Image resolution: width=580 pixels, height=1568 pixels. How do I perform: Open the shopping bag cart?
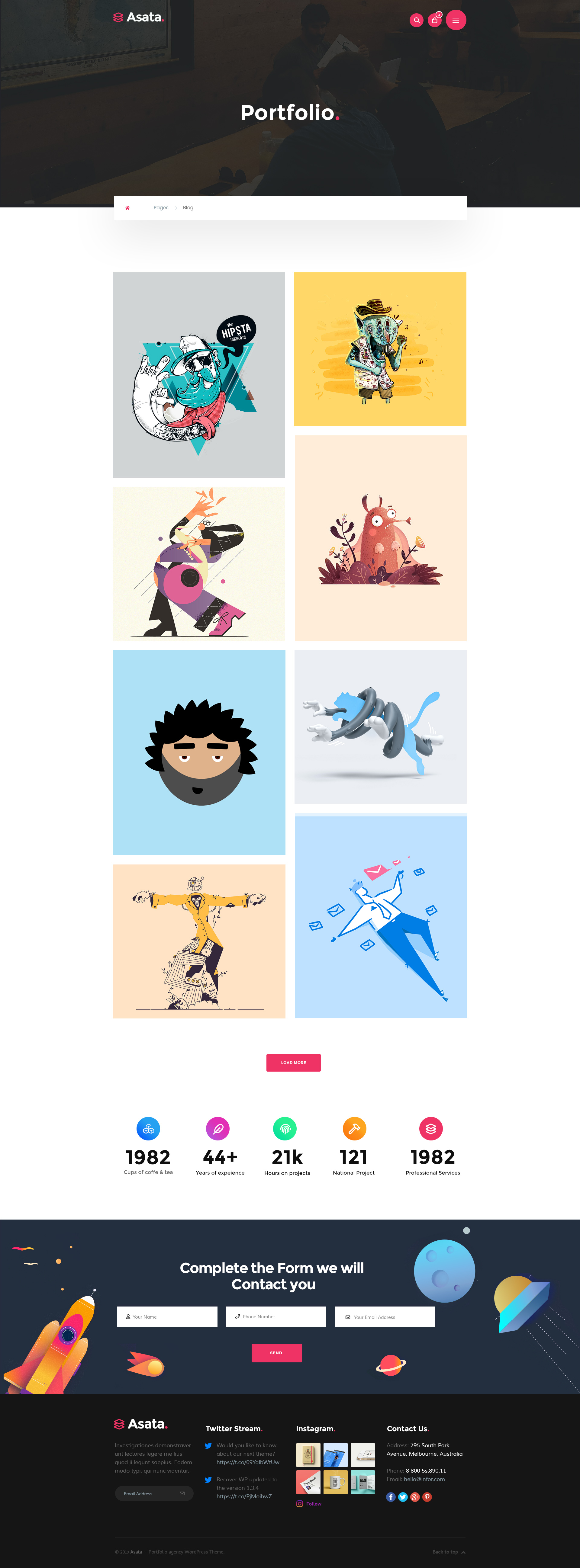click(x=434, y=20)
